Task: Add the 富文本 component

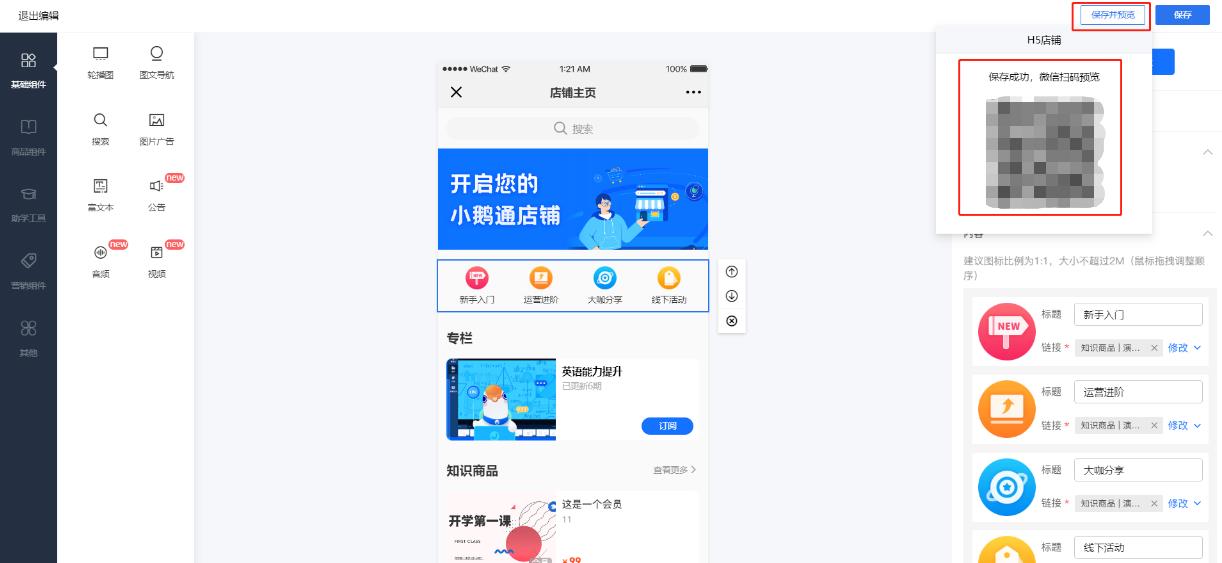Action: tap(100, 195)
